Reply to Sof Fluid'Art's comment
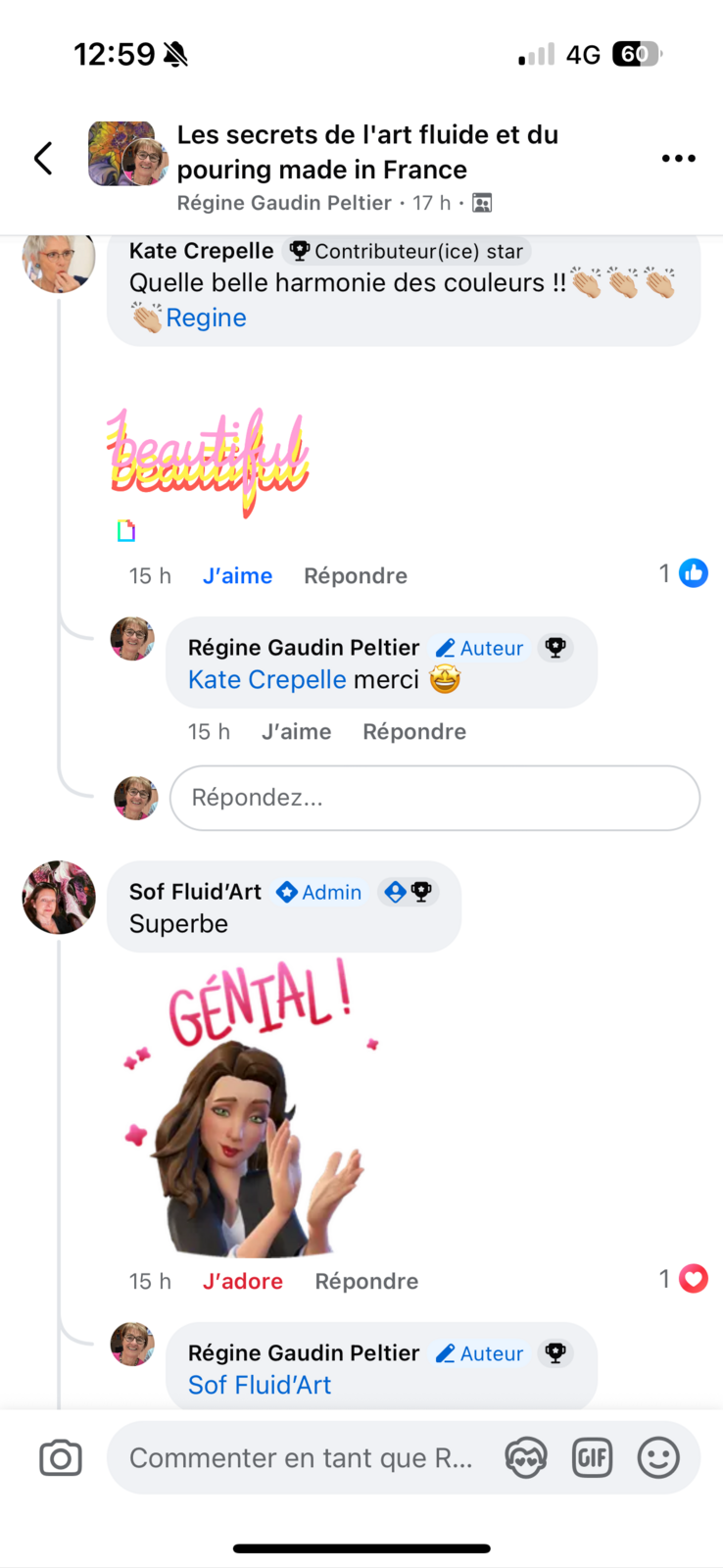 pos(365,1282)
